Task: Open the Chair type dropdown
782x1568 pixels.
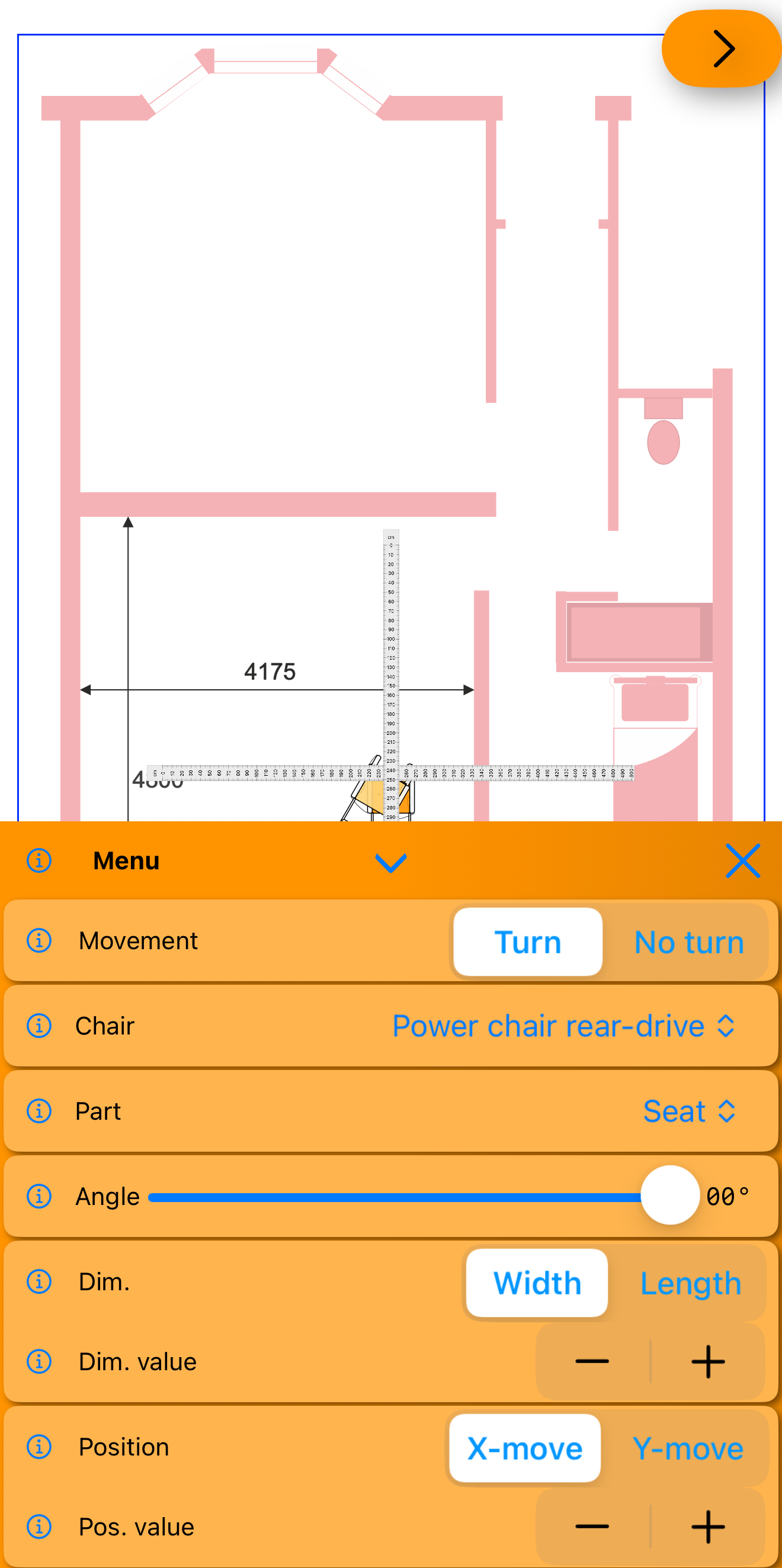Action: (563, 1026)
